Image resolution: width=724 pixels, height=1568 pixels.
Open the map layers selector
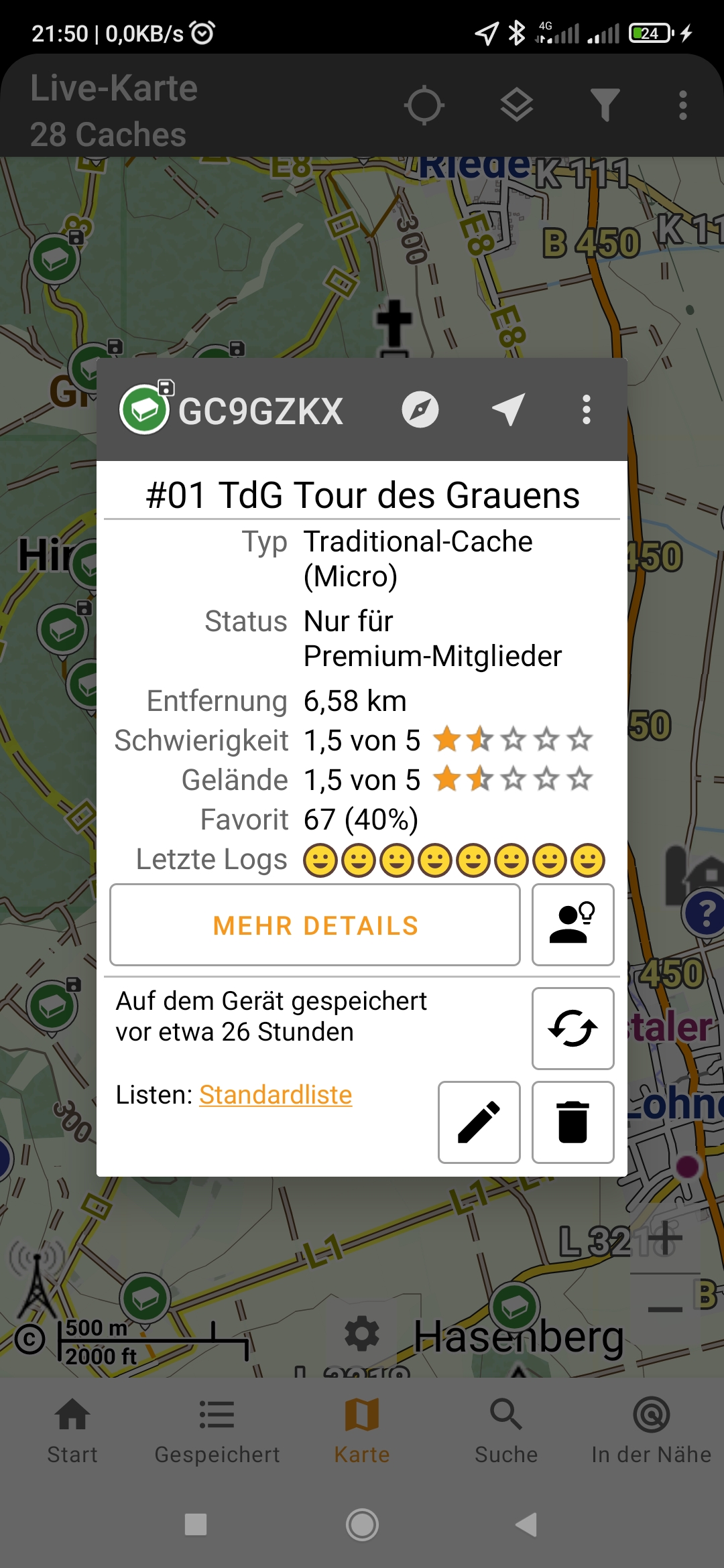(x=516, y=105)
